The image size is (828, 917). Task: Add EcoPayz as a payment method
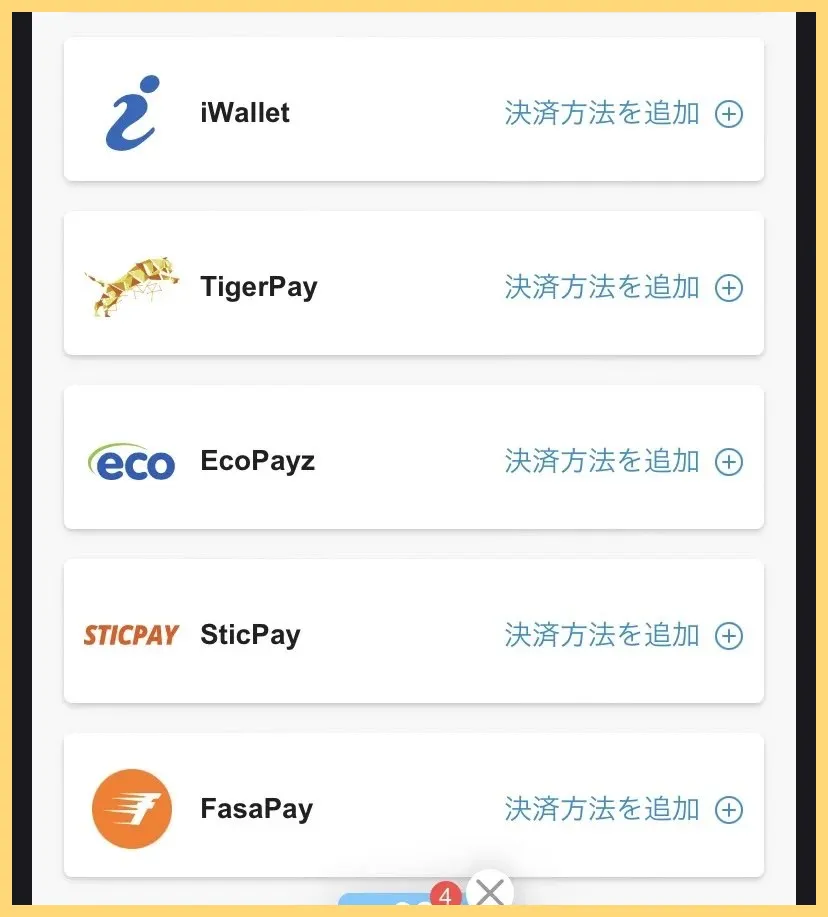(x=623, y=462)
